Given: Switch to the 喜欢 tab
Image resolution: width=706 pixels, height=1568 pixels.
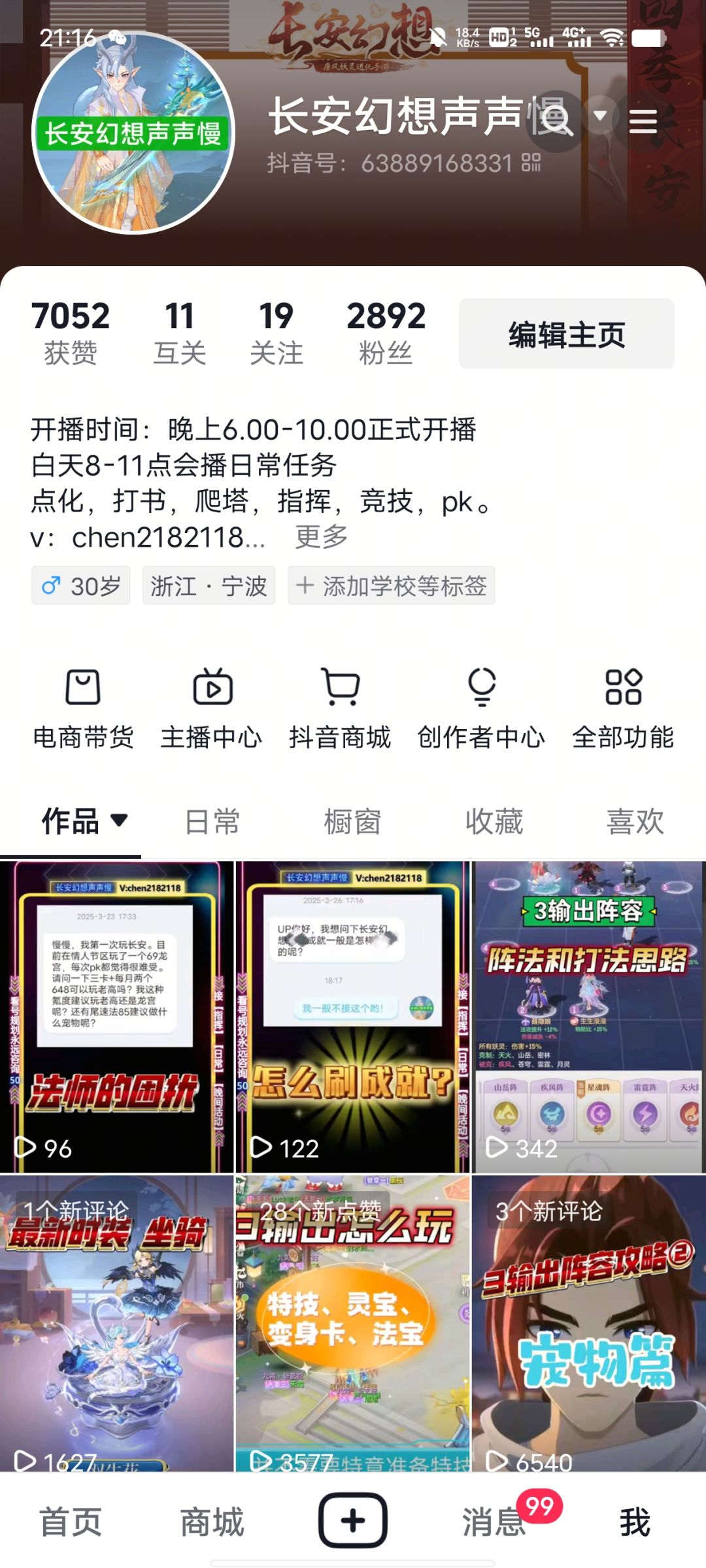Looking at the screenshot, I should pyautogui.click(x=633, y=822).
